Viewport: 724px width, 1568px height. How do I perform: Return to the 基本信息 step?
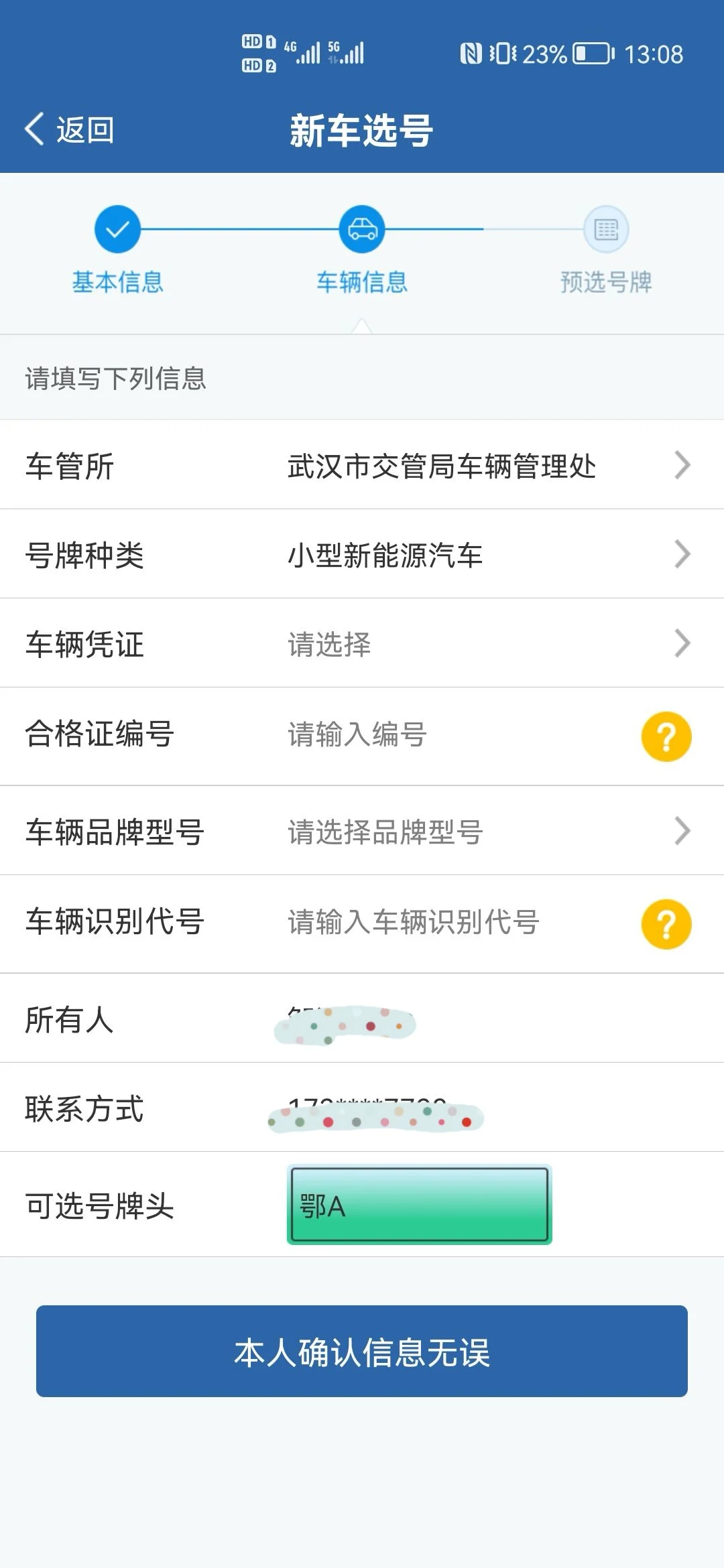pos(117,249)
